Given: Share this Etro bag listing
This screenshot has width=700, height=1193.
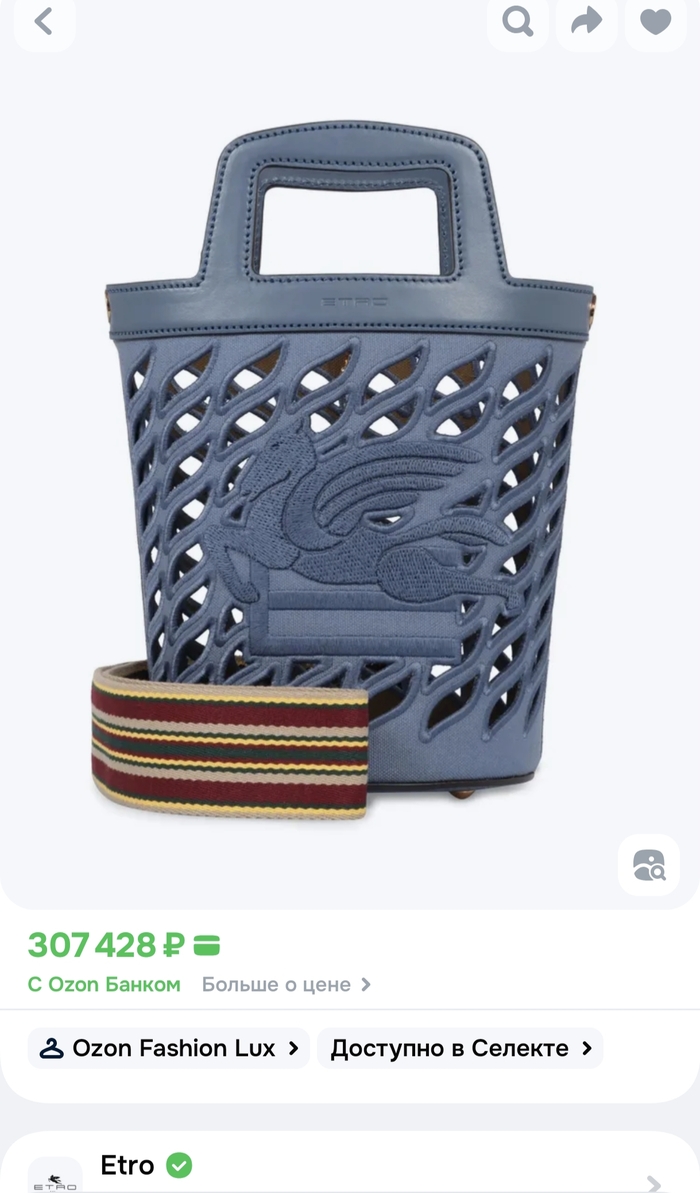Looking at the screenshot, I should (x=587, y=21).
